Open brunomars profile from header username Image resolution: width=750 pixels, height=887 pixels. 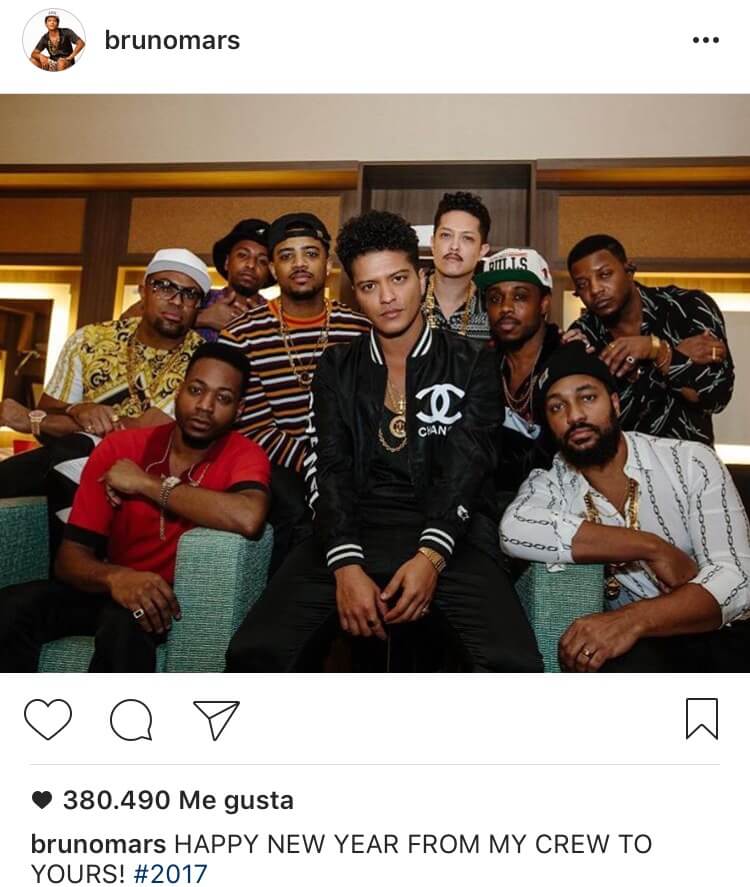172,40
